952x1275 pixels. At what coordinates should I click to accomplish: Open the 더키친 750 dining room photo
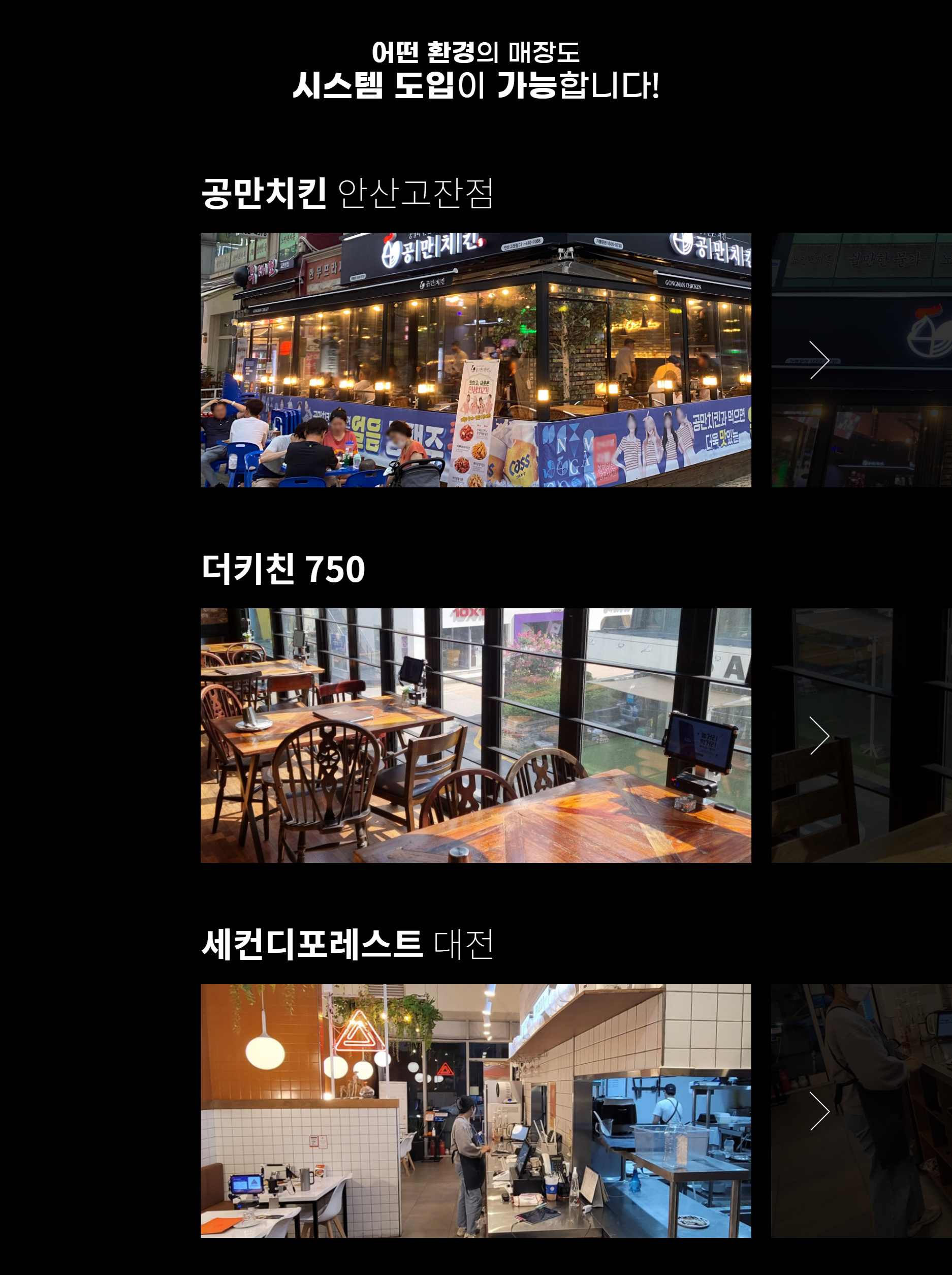point(475,735)
